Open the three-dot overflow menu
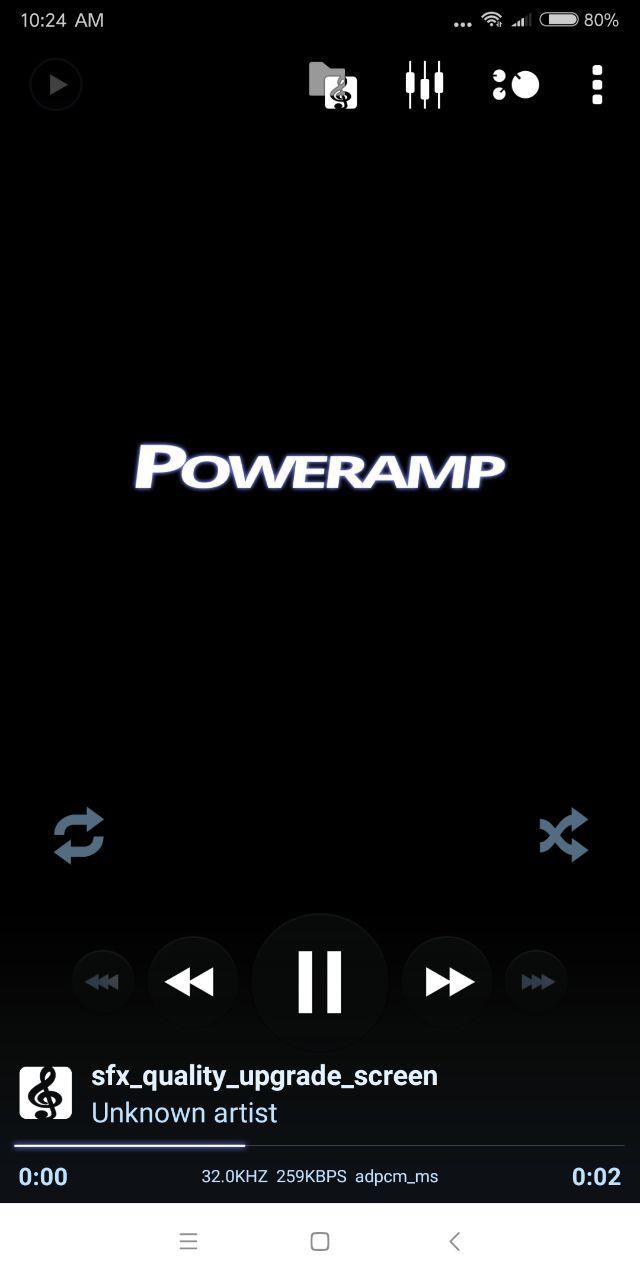This screenshot has width=640, height=1280. (597, 85)
